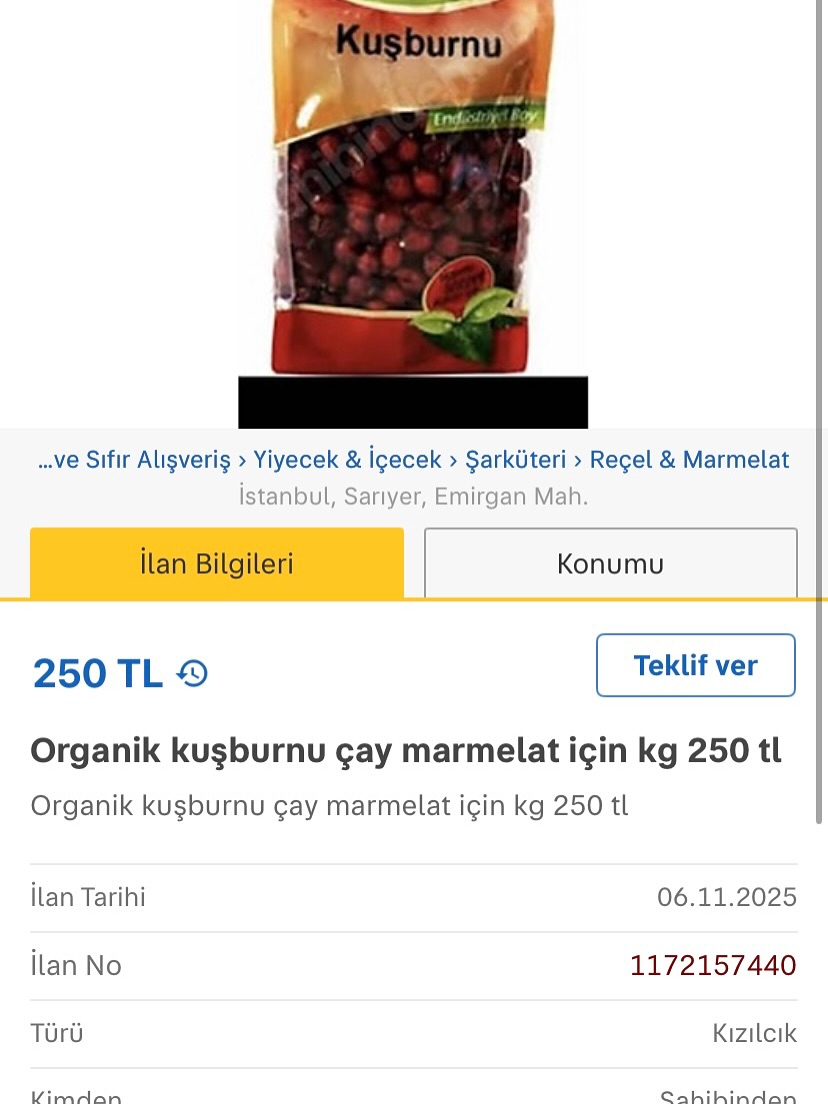Viewport: 828px width, 1104px height.
Task: Click the Türü Kızılcık attribute row
Action: (413, 1032)
